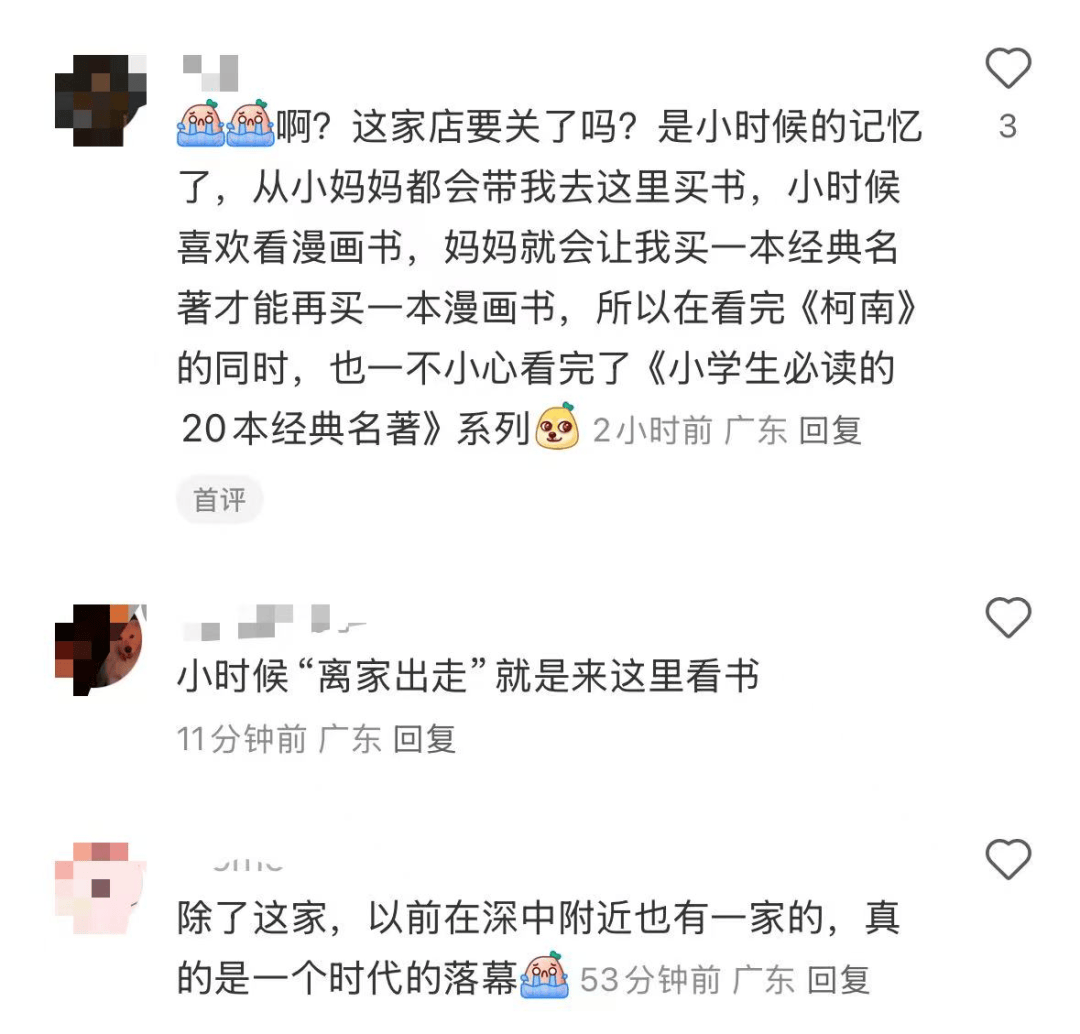Reply to the 离家出走 comment
This screenshot has width=1080, height=1034.
[424, 739]
